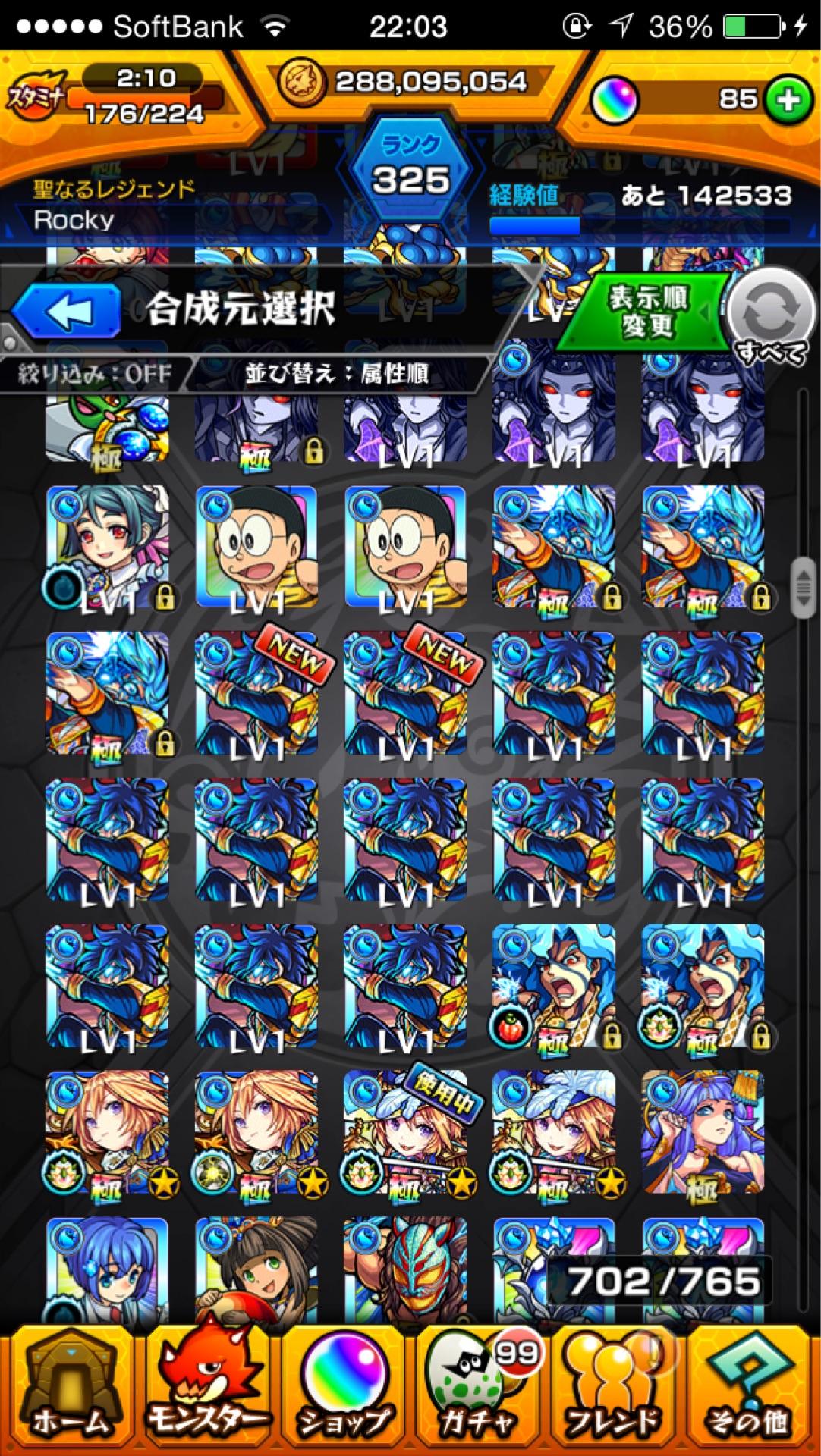Tap the 絞り込み：OFF filter label

(x=95, y=374)
